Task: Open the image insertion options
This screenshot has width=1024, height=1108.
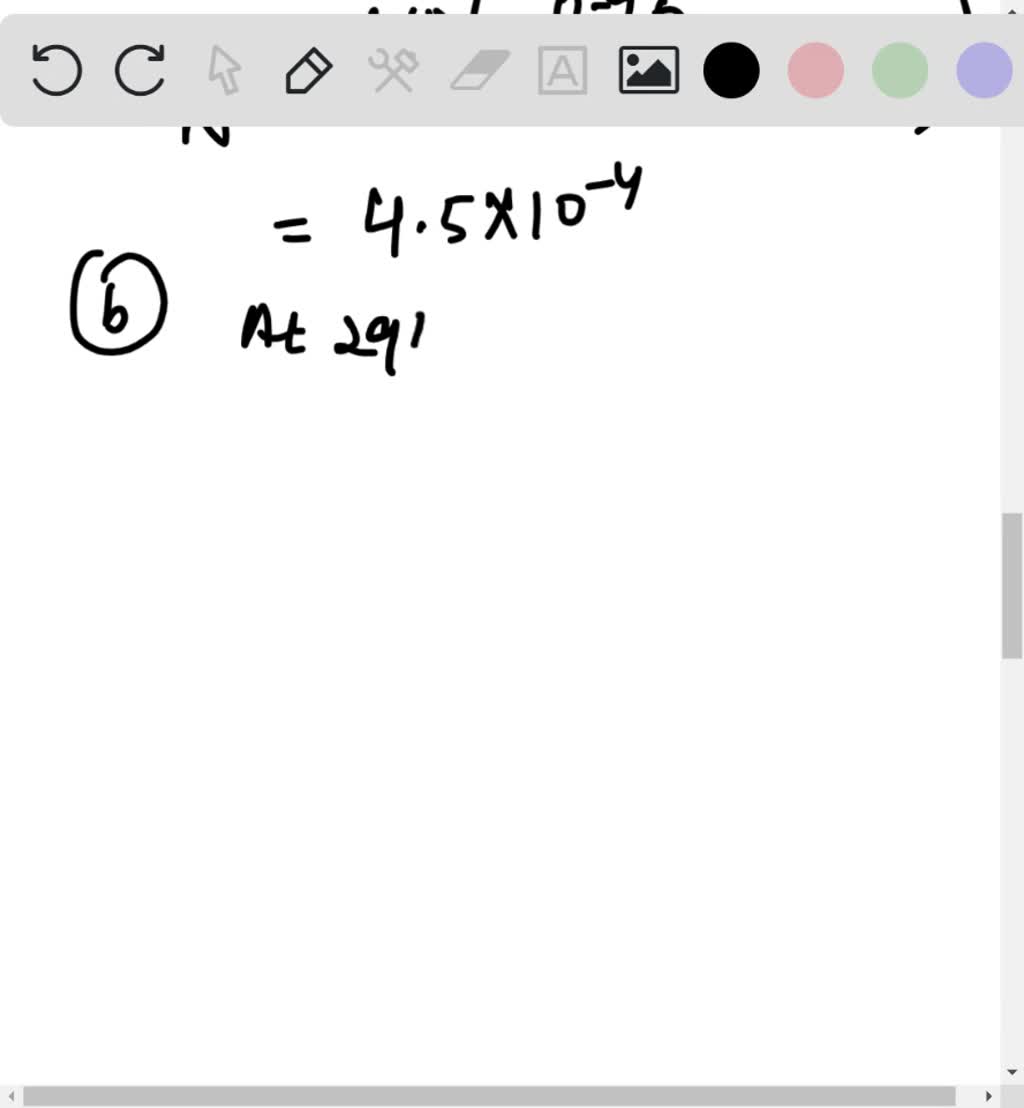Action: click(x=648, y=70)
